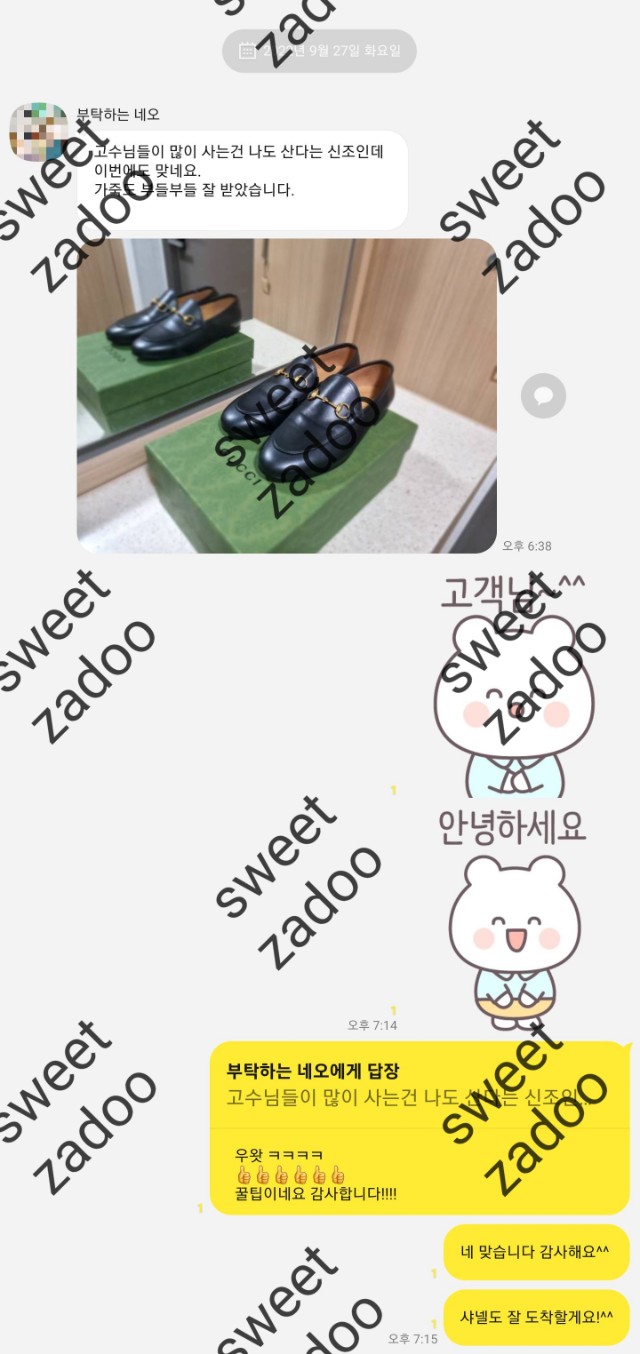Open the loafers photo in the chat

tap(286, 395)
